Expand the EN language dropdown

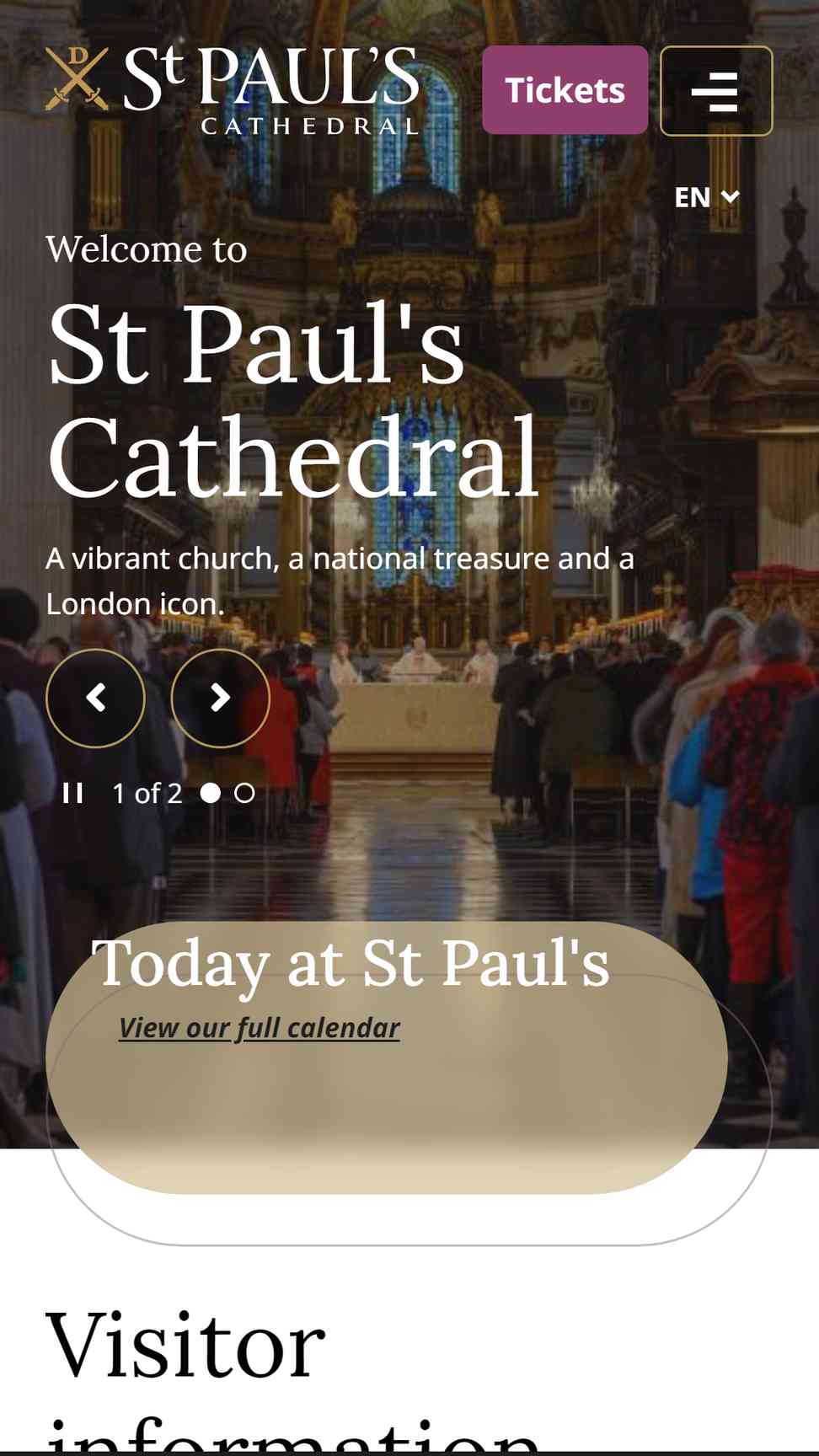click(706, 197)
